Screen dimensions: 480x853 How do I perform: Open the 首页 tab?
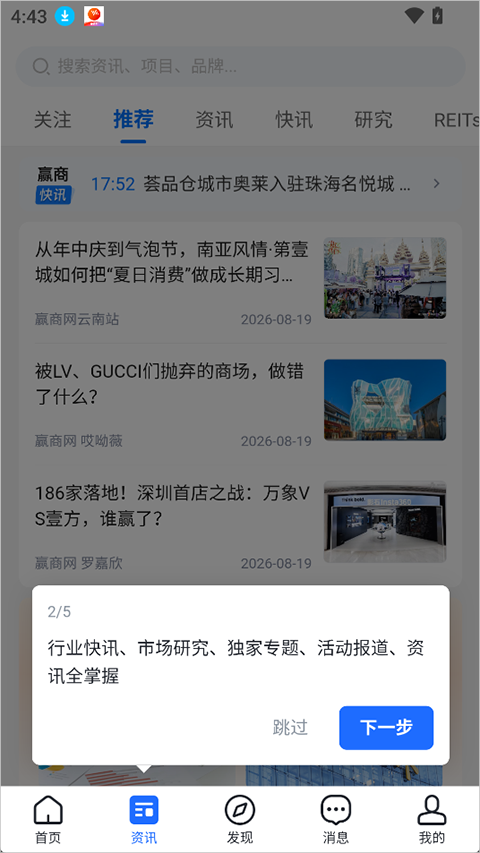48,819
